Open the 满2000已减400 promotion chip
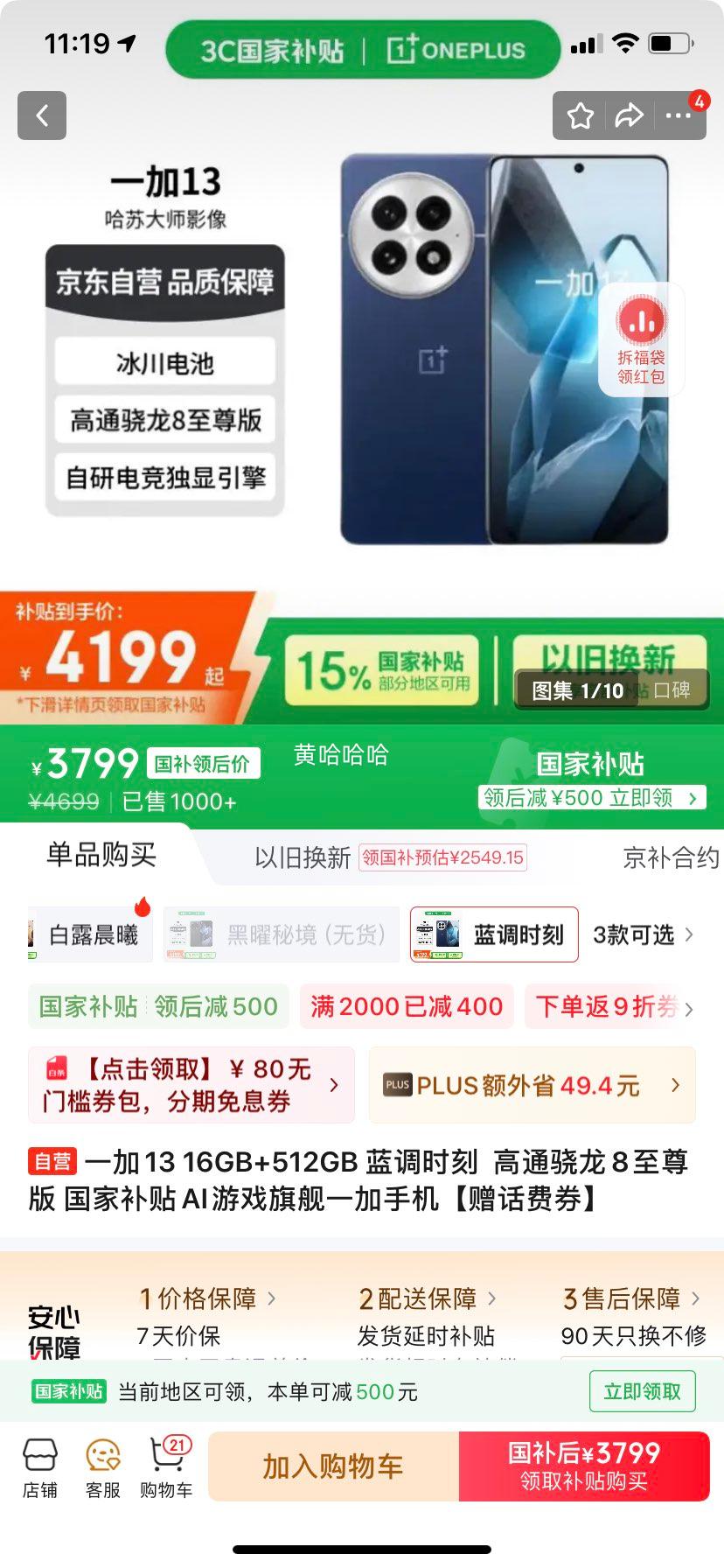 406,1006
